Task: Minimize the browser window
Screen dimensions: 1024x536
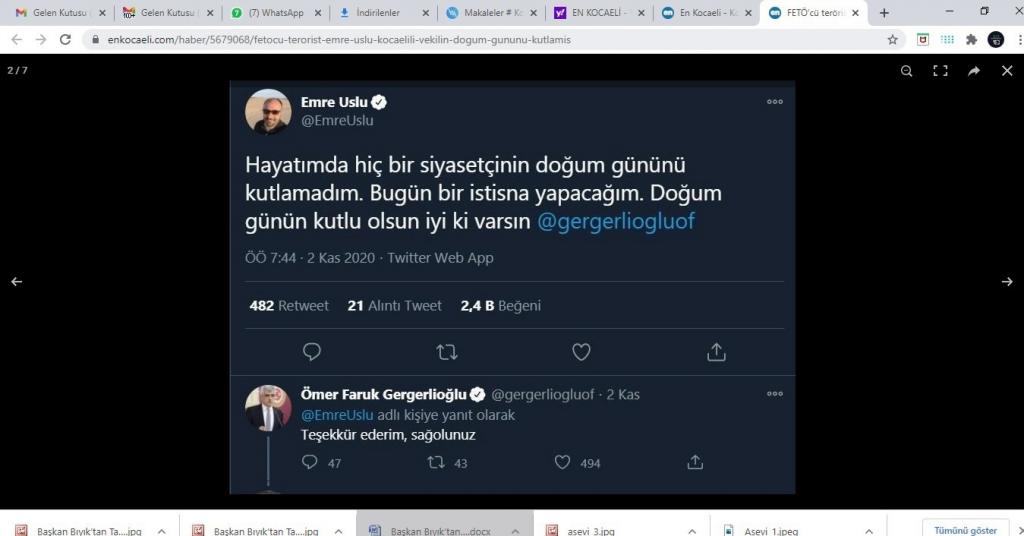Action: pyautogui.click(x=948, y=12)
